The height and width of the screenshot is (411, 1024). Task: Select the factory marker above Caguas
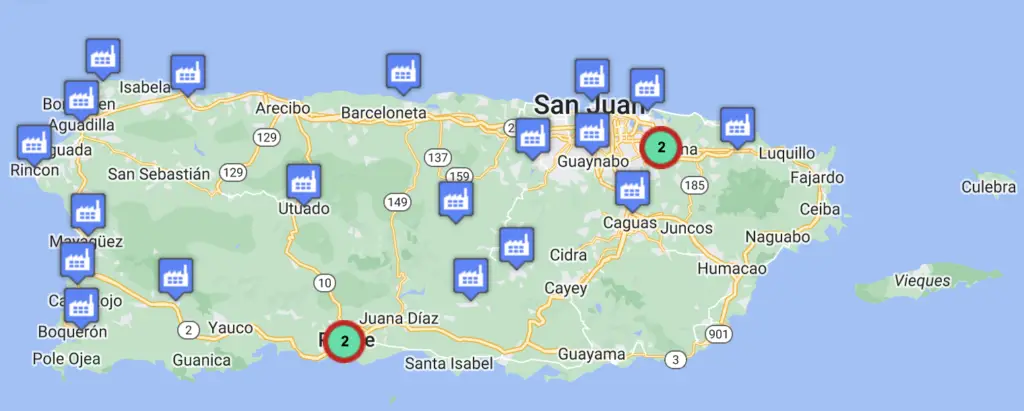tap(631, 188)
